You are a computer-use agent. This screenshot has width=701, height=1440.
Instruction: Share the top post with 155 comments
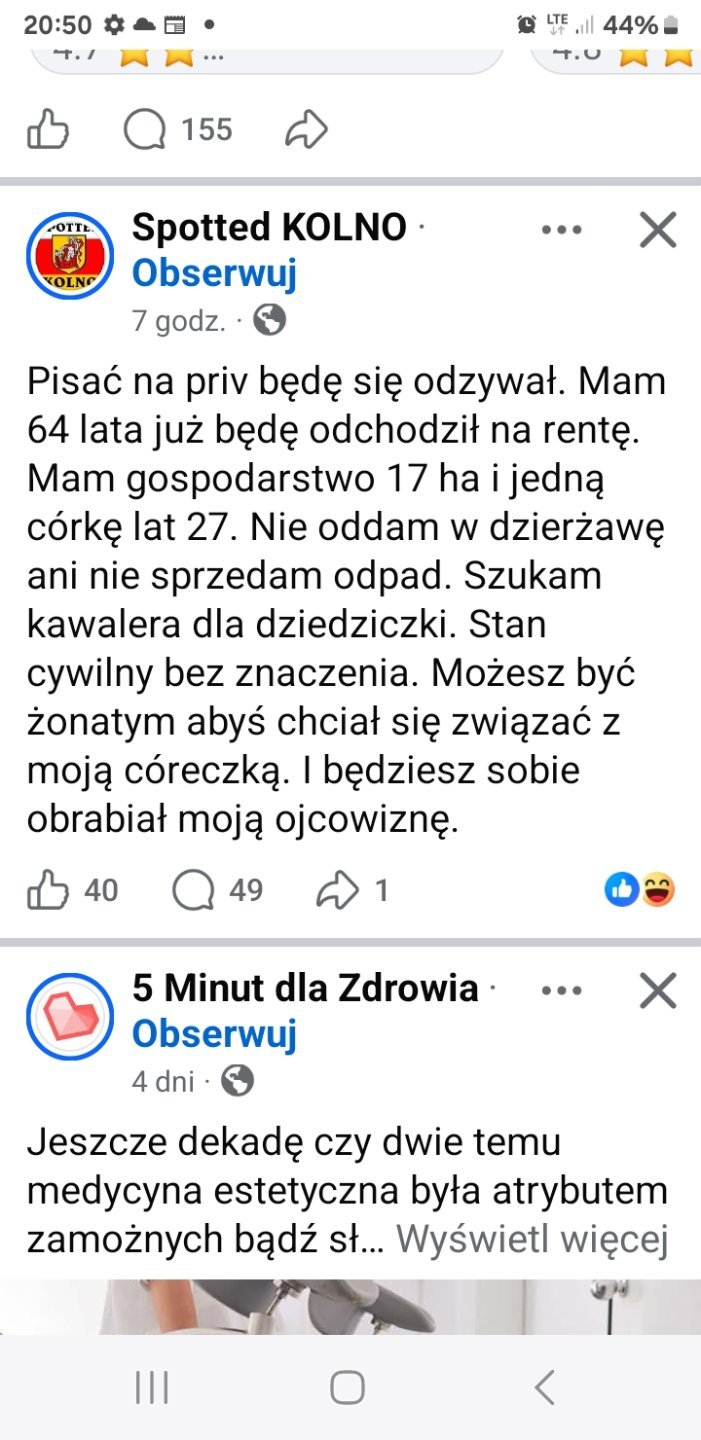(307, 130)
